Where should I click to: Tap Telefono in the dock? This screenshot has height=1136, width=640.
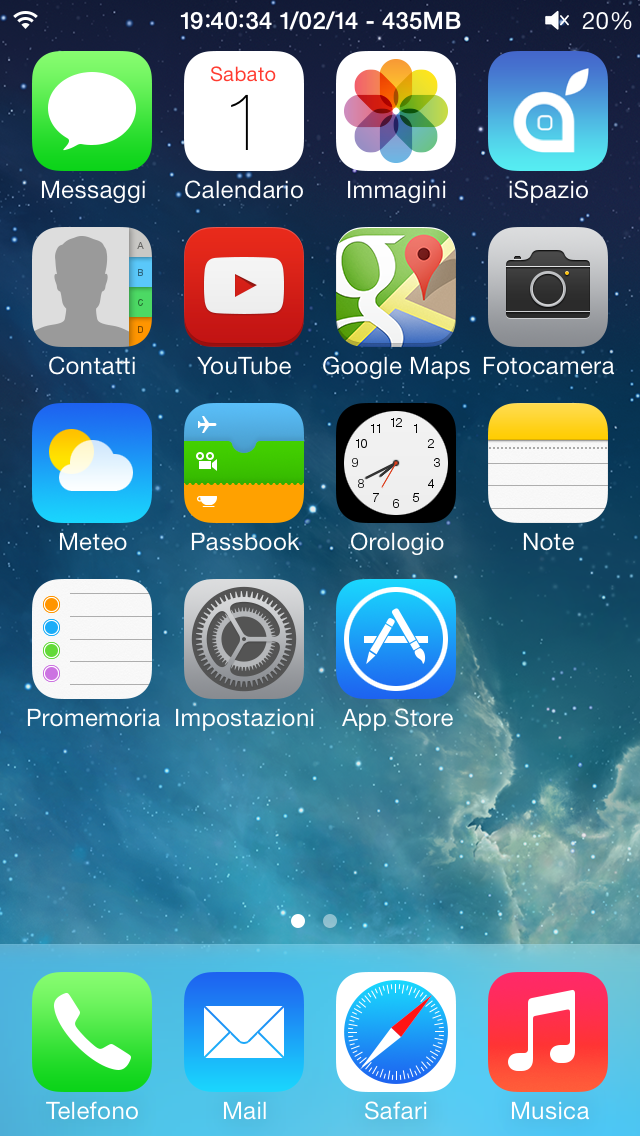[92, 1032]
